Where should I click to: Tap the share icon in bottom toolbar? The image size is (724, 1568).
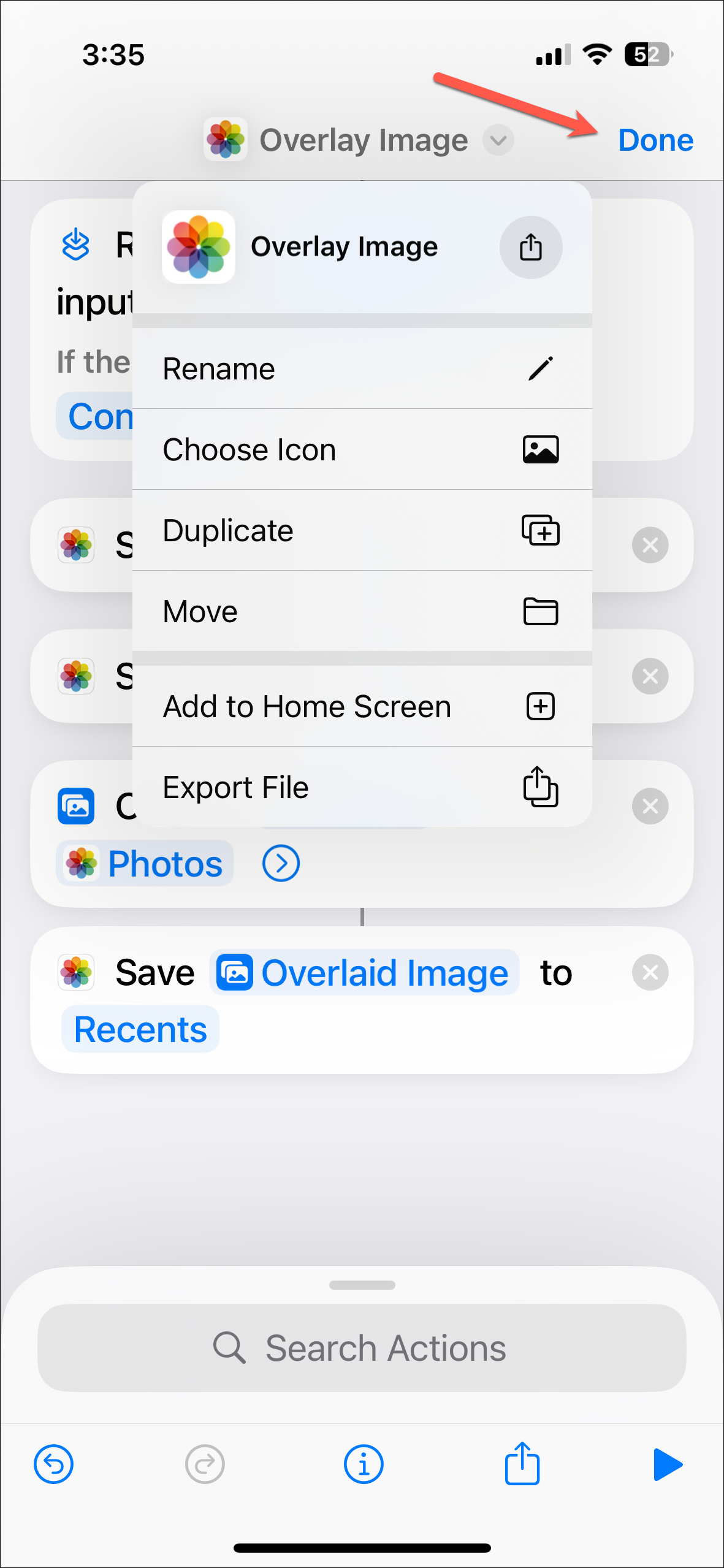pos(522,1464)
